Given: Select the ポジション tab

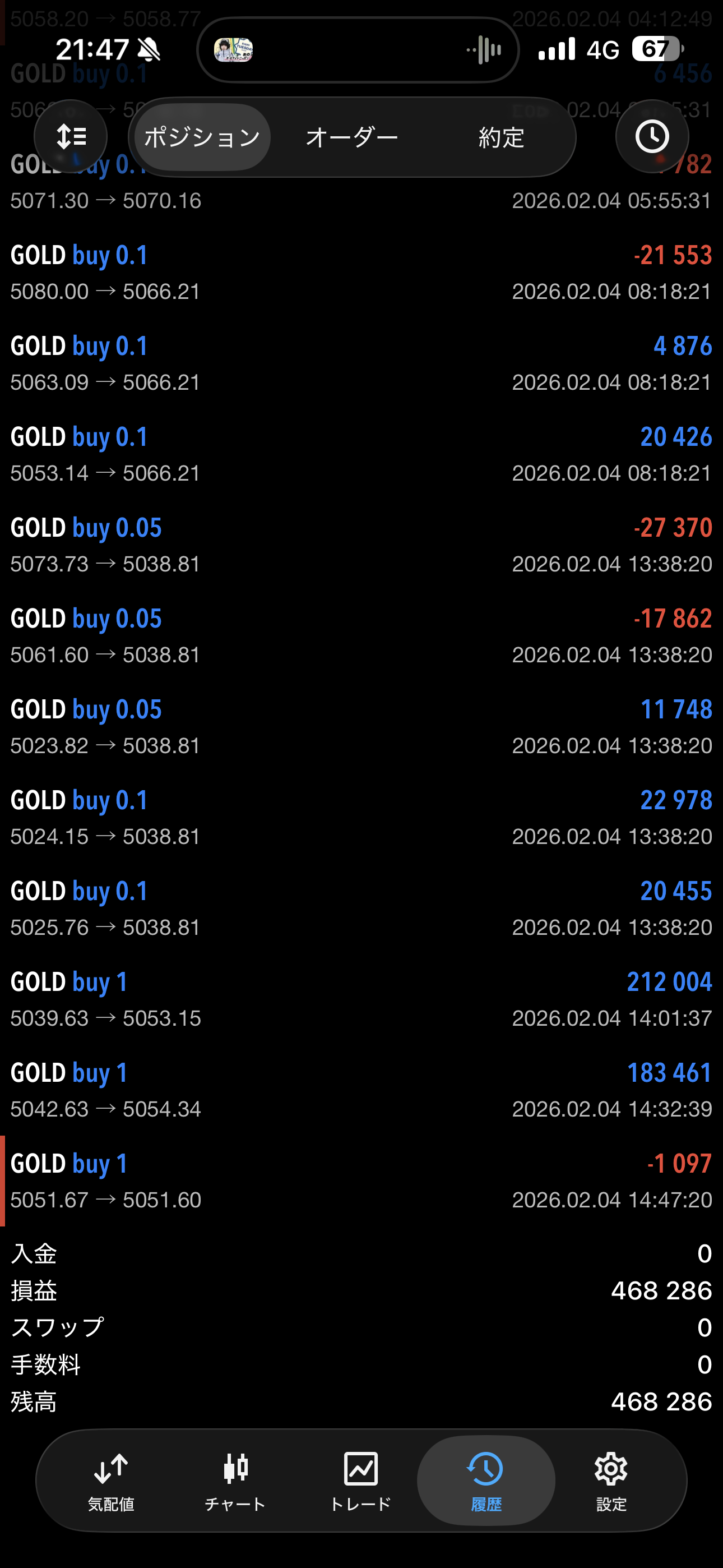Looking at the screenshot, I should 202,137.
